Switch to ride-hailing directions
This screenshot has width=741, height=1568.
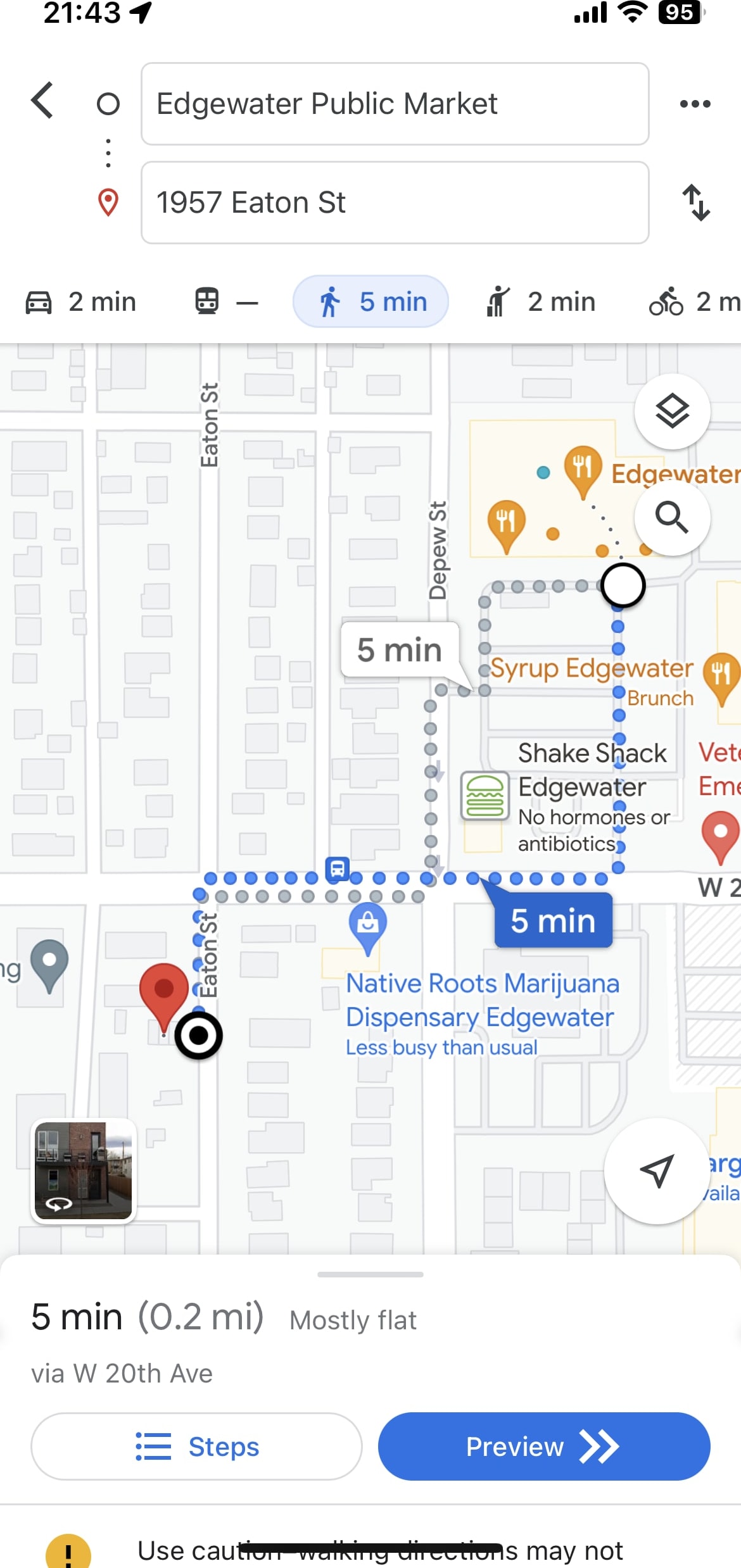(x=541, y=302)
